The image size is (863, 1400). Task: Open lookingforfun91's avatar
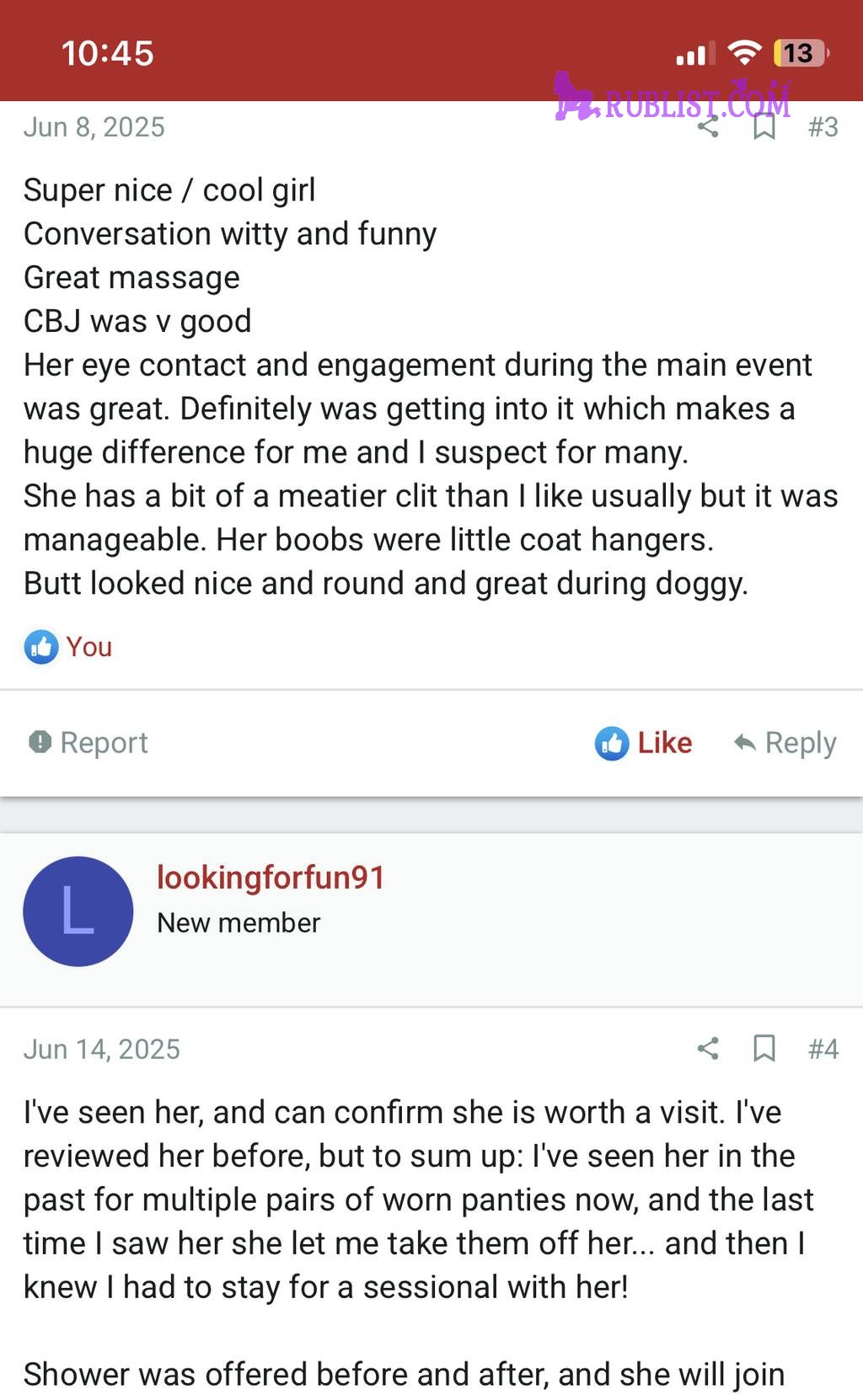click(78, 911)
